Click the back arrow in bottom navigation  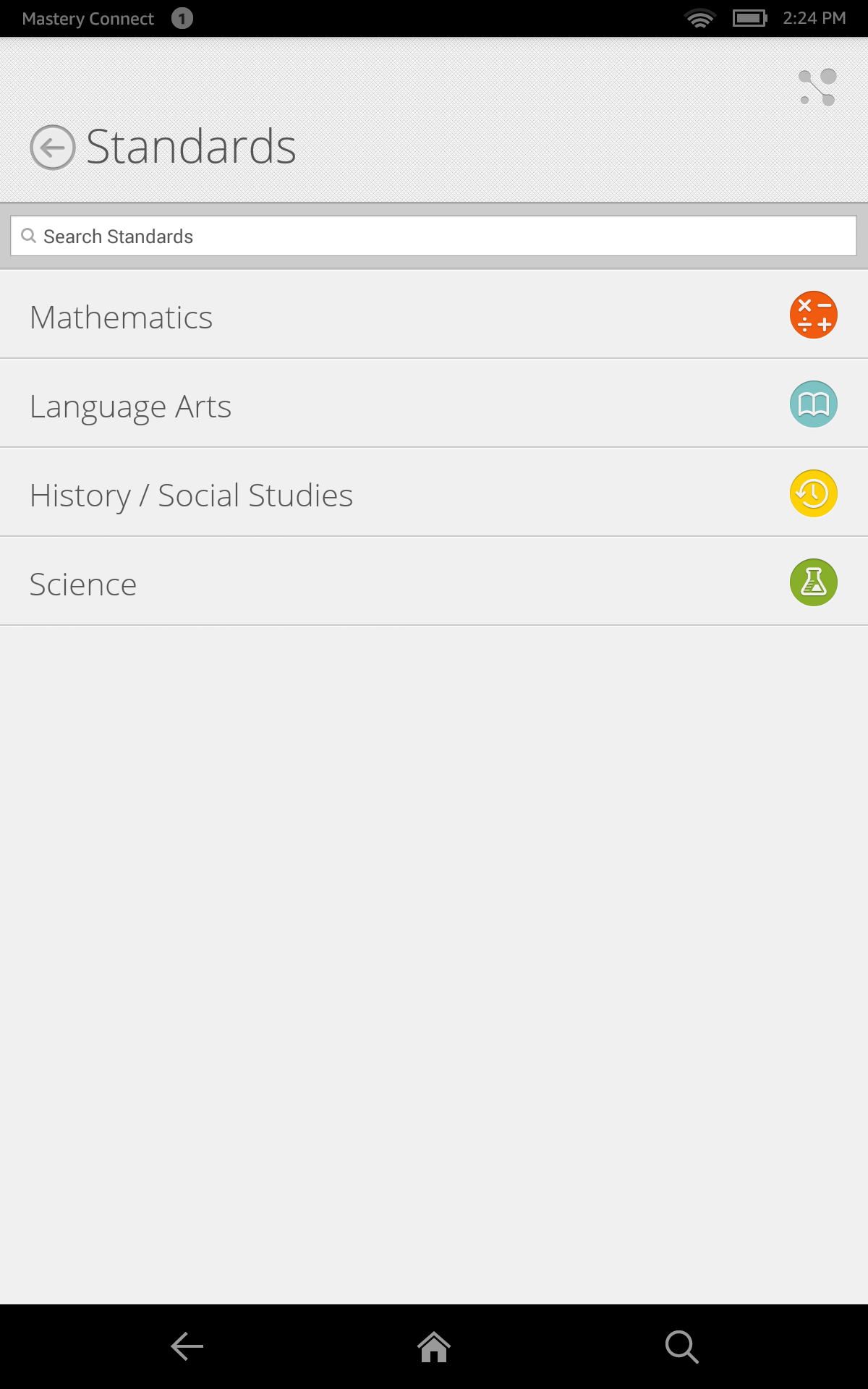click(x=187, y=1346)
